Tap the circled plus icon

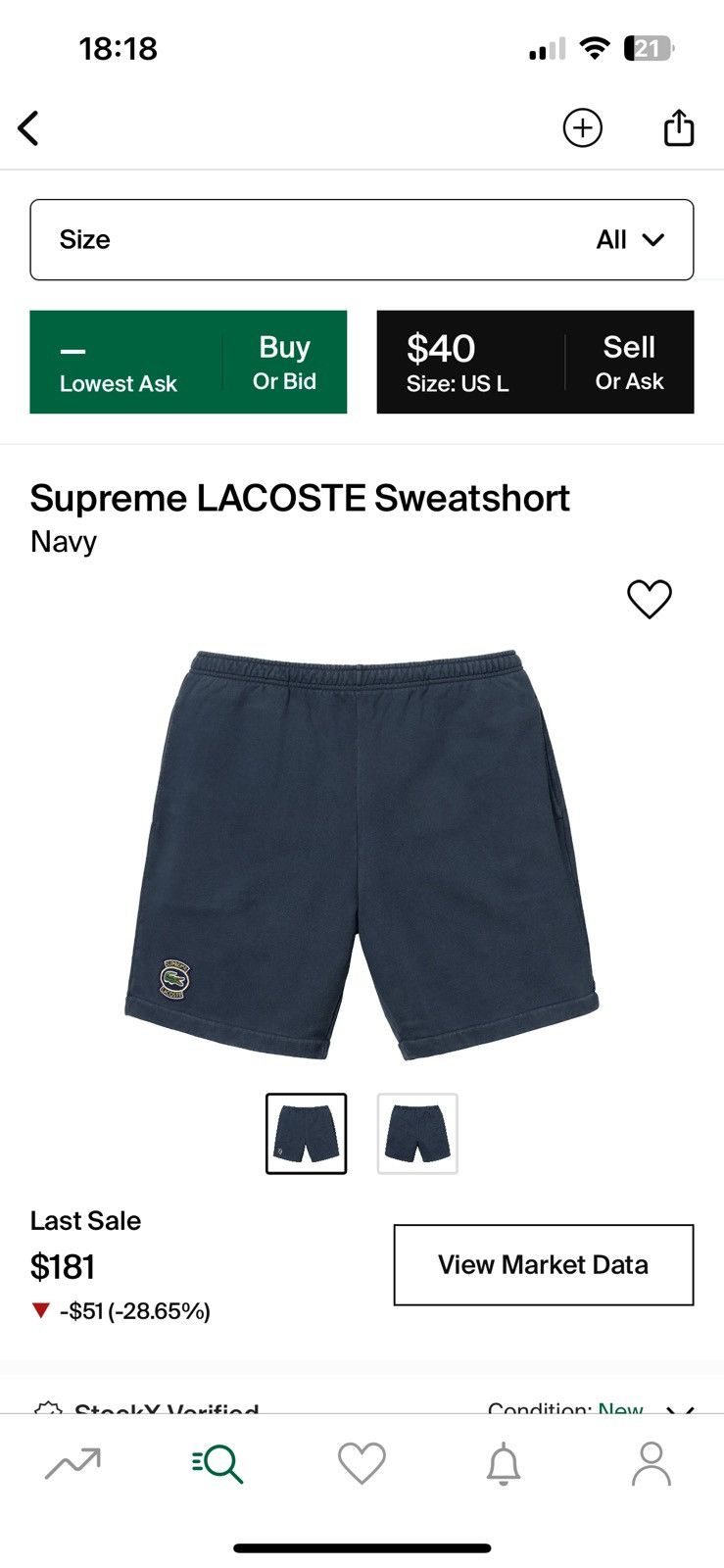[582, 128]
